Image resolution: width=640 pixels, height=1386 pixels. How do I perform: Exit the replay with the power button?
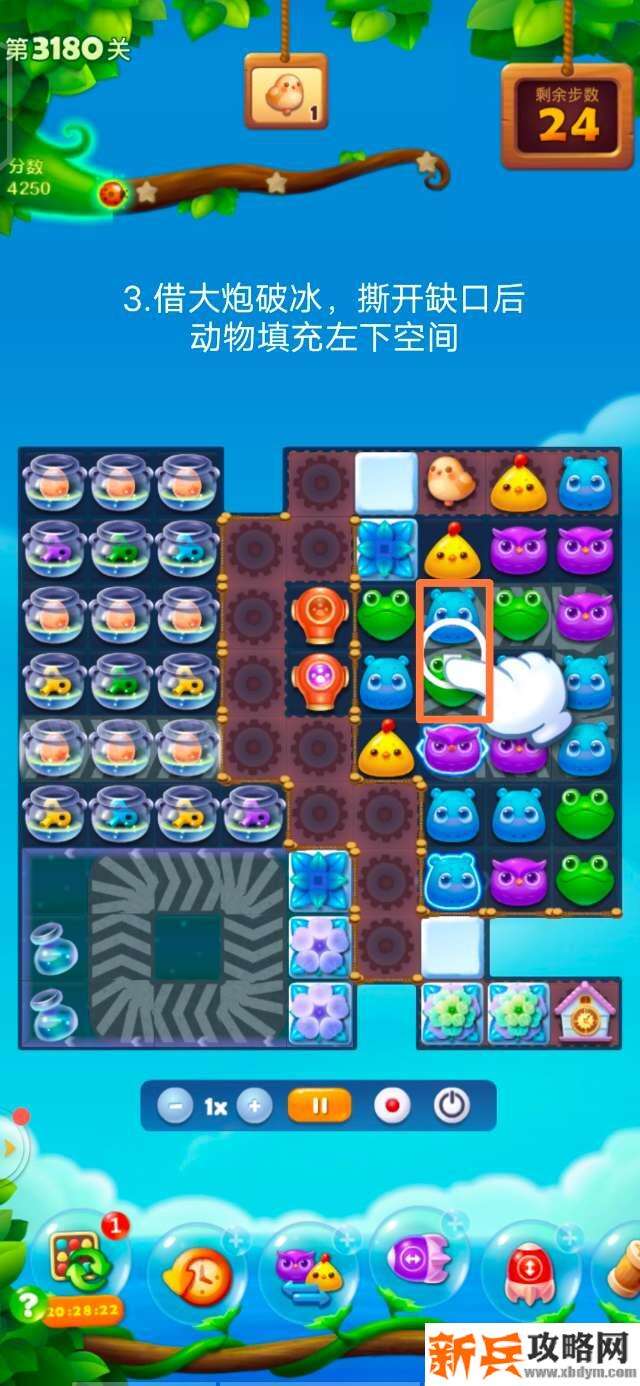(x=452, y=1106)
